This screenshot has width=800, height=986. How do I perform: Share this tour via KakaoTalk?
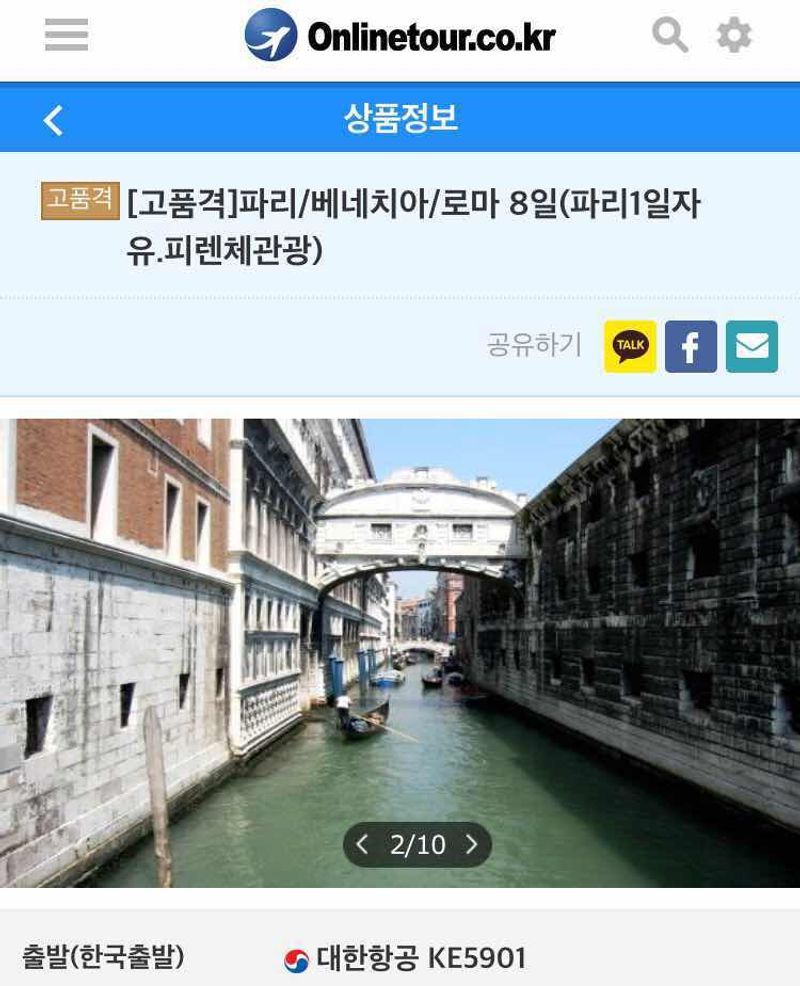[630, 346]
